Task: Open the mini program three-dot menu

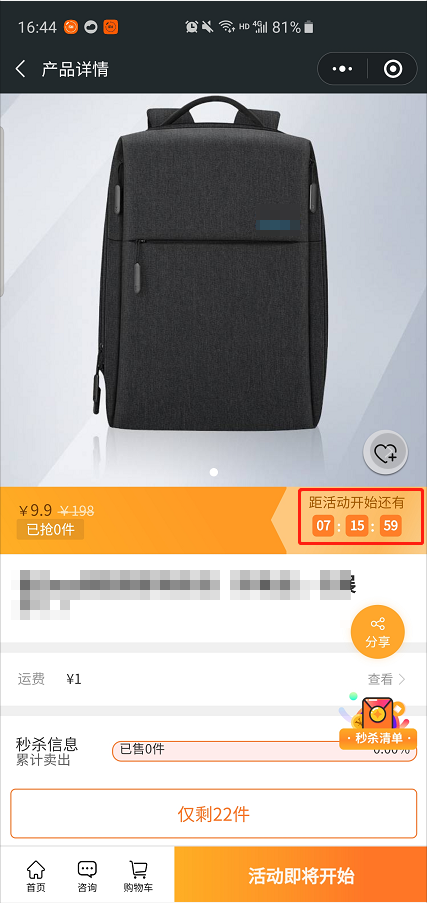Action: coord(343,70)
